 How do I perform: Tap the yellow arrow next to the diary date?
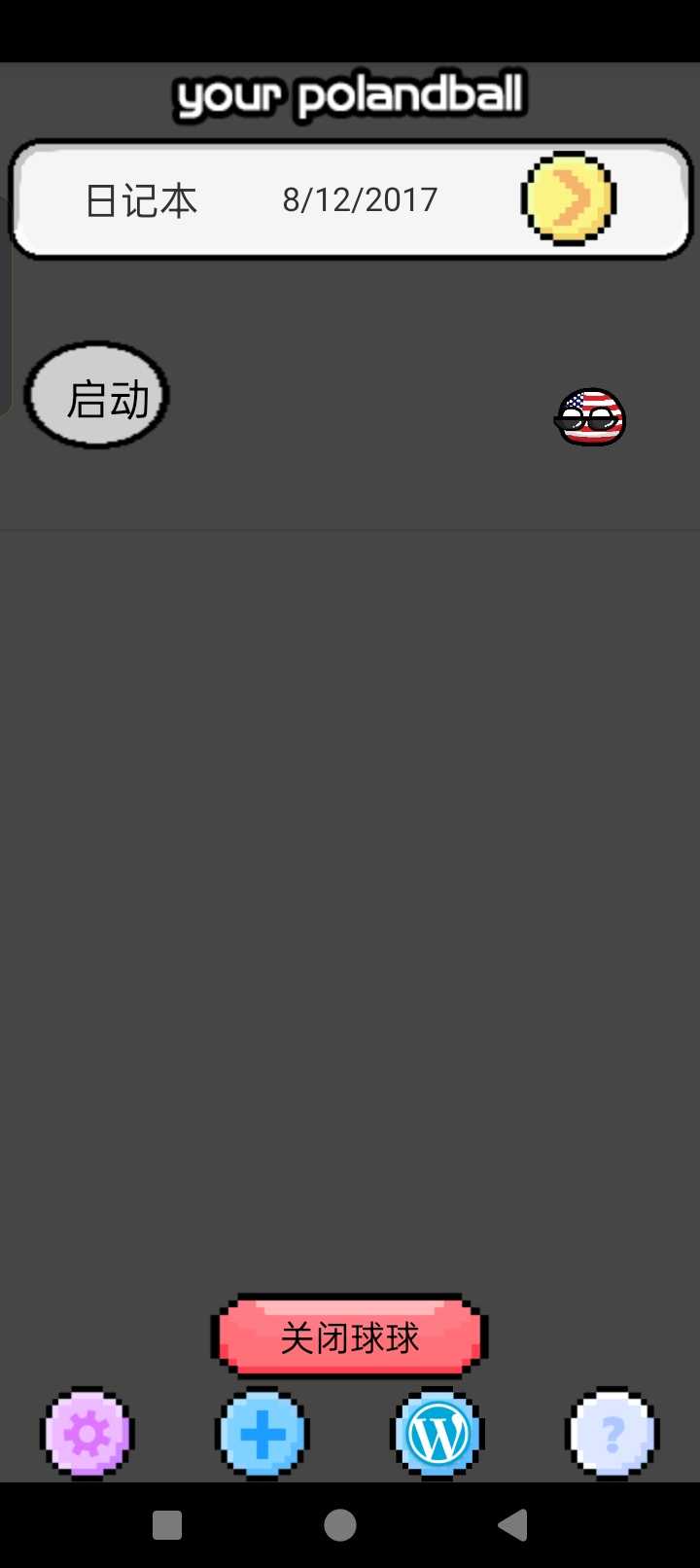(x=569, y=198)
